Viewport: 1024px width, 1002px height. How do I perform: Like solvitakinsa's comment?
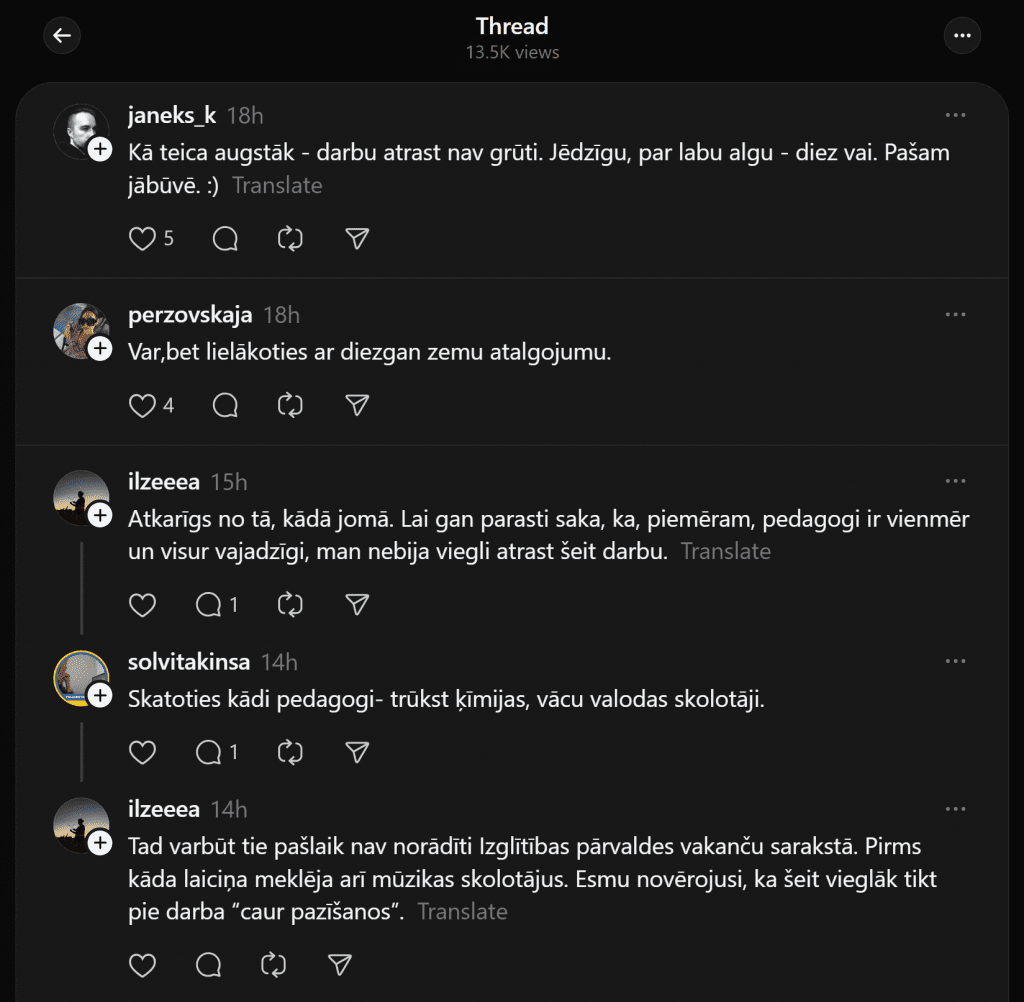pos(143,752)
